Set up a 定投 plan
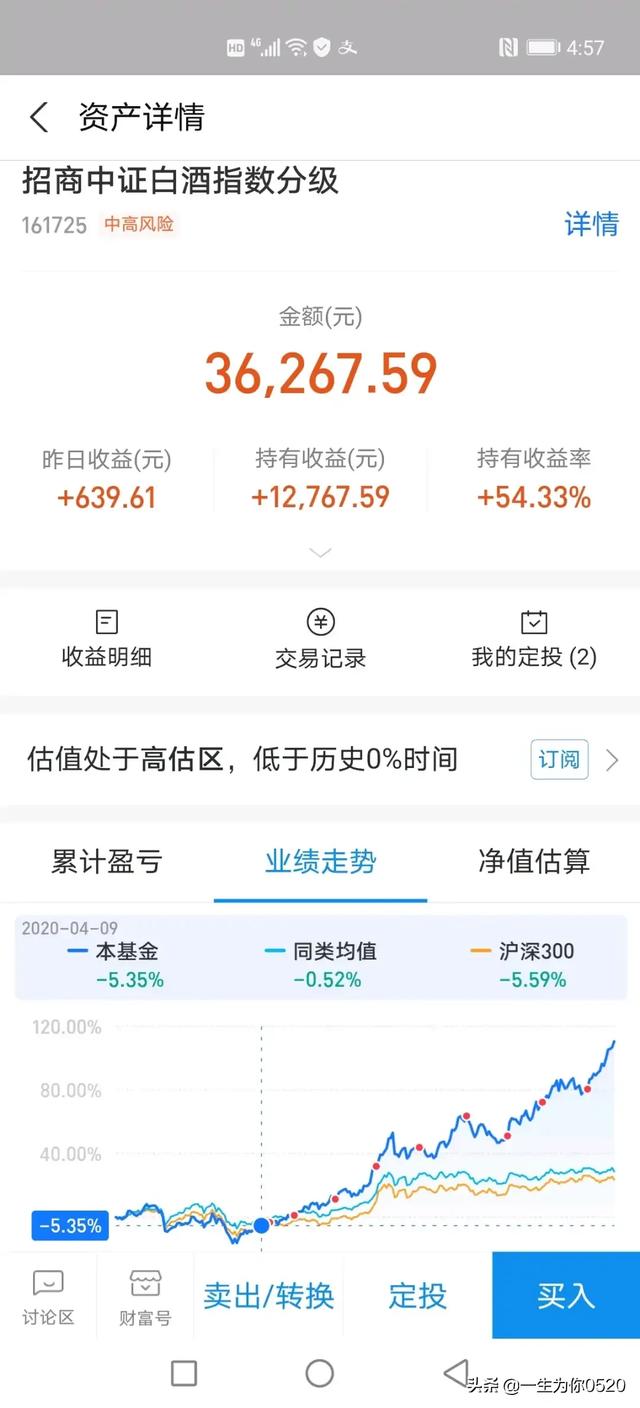 (417, 1296)
